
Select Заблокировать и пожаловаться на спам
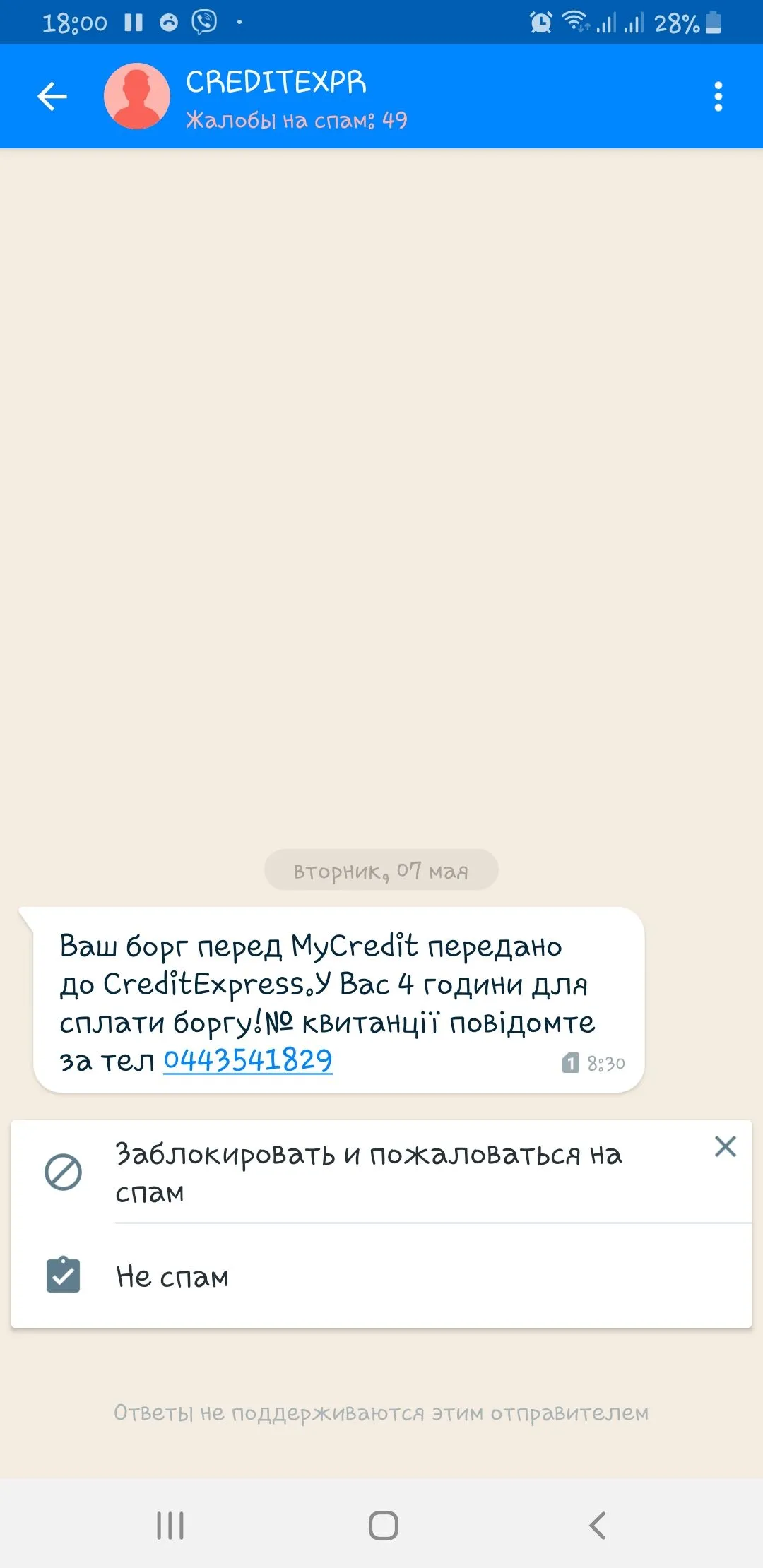tap(367, 1172)
